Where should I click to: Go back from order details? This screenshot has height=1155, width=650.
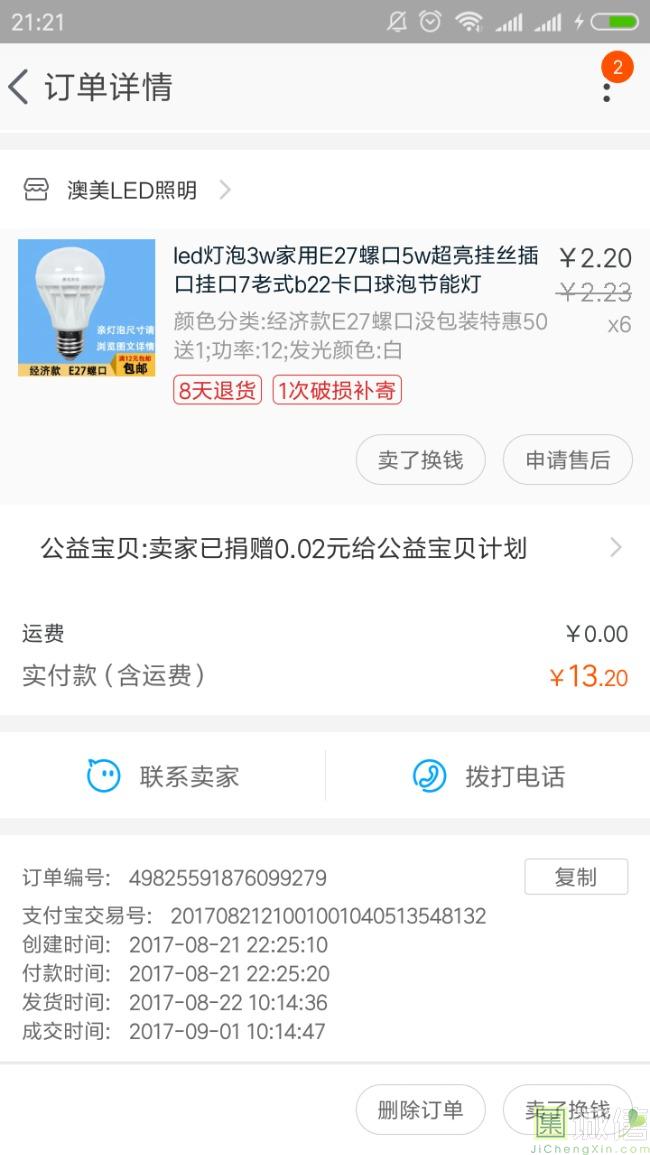[x=20, y=87]
